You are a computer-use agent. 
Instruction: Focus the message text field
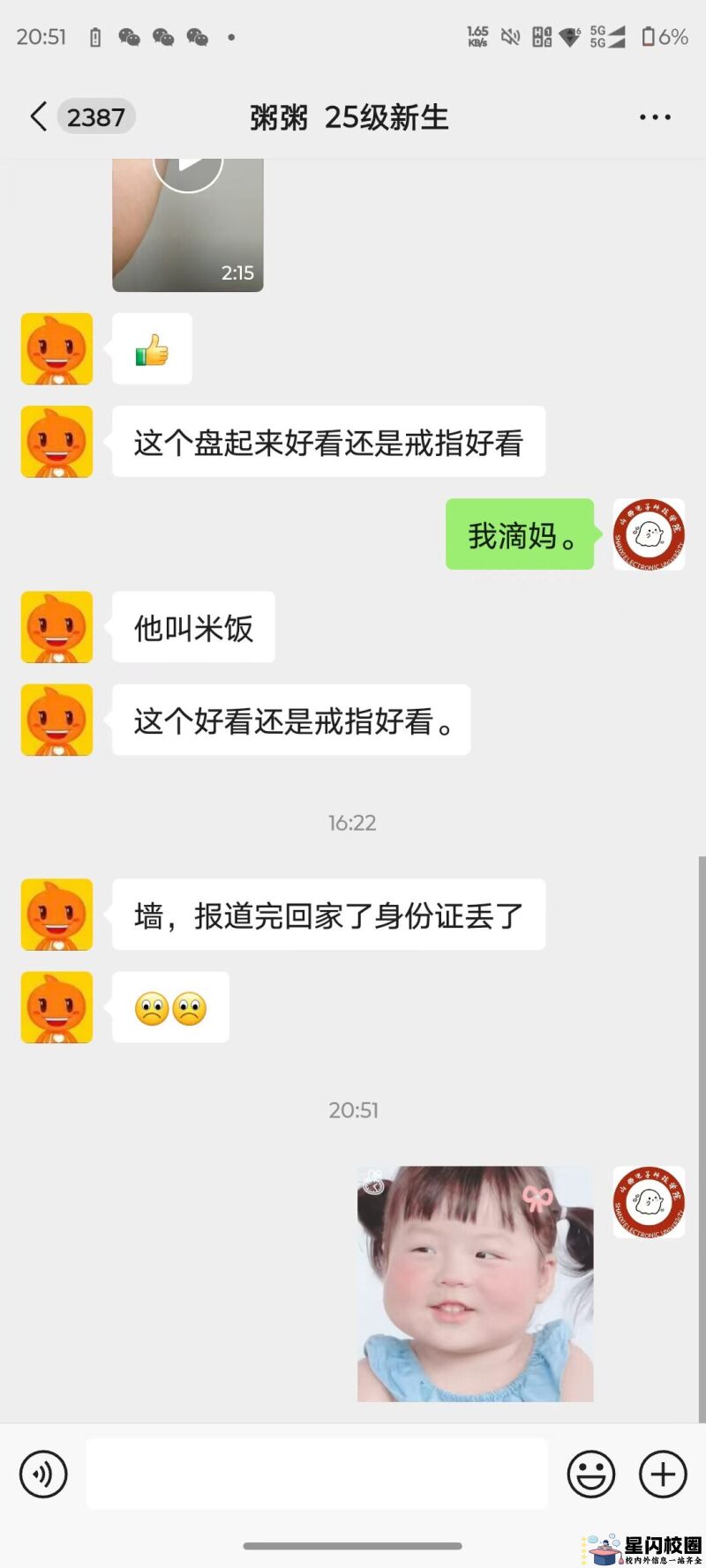click(x=317, y=1474)
